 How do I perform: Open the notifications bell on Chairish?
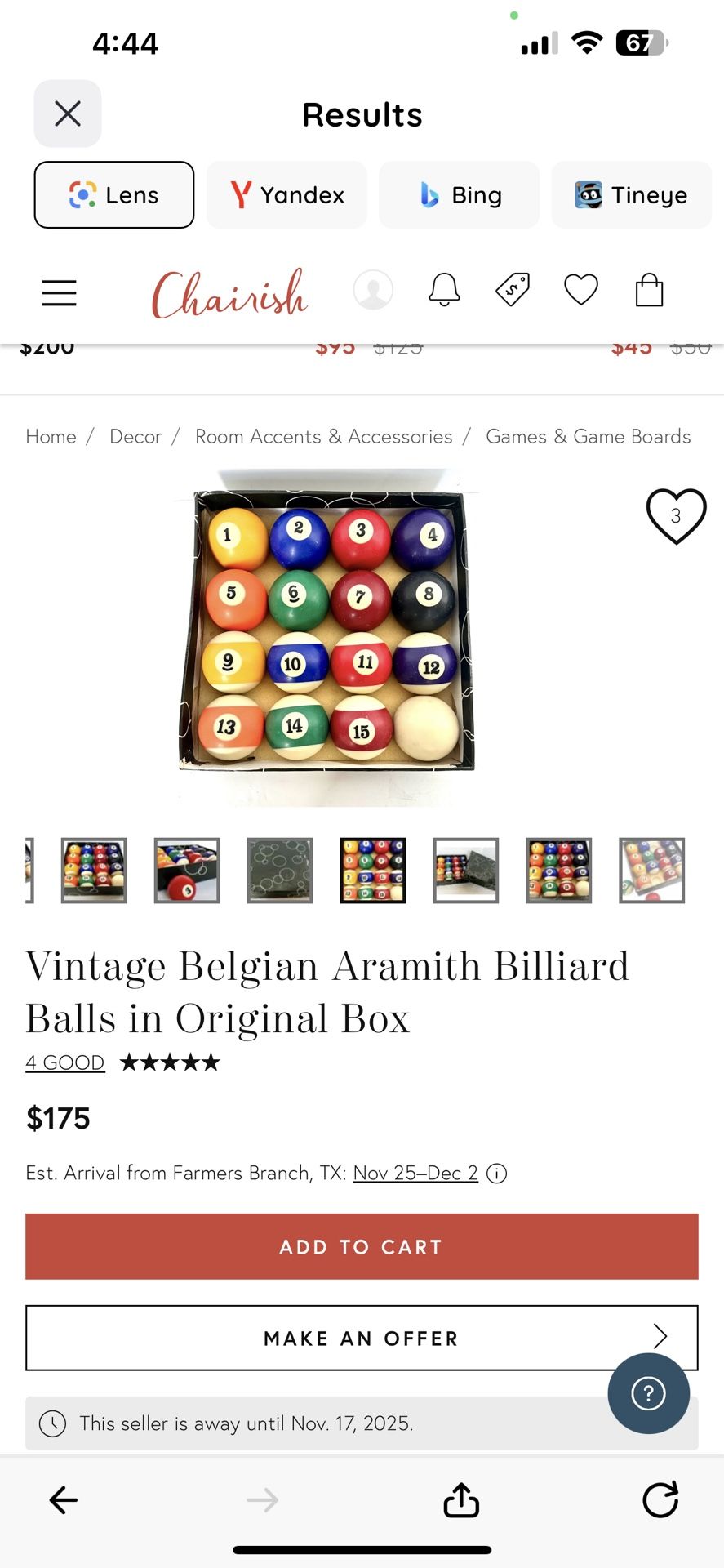(444, 290)
